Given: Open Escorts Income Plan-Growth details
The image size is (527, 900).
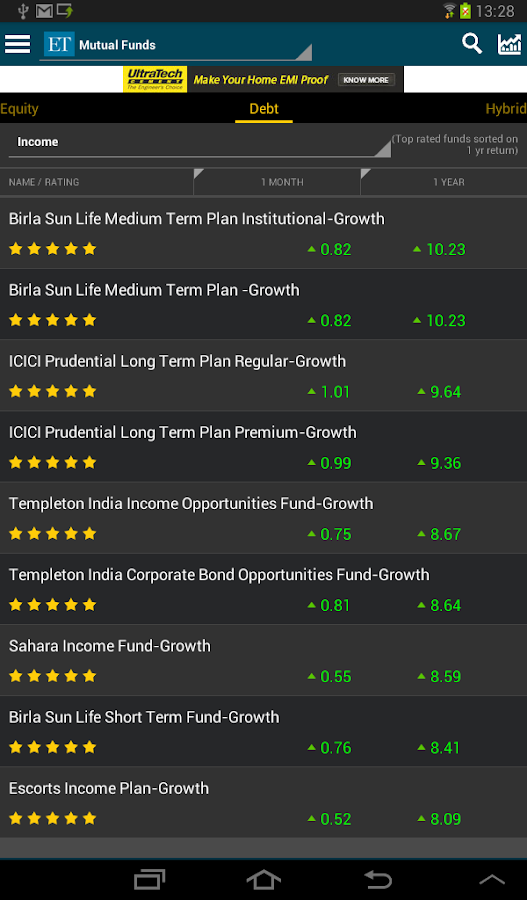Looking at the screenshot, I should [x=264, y=802].
